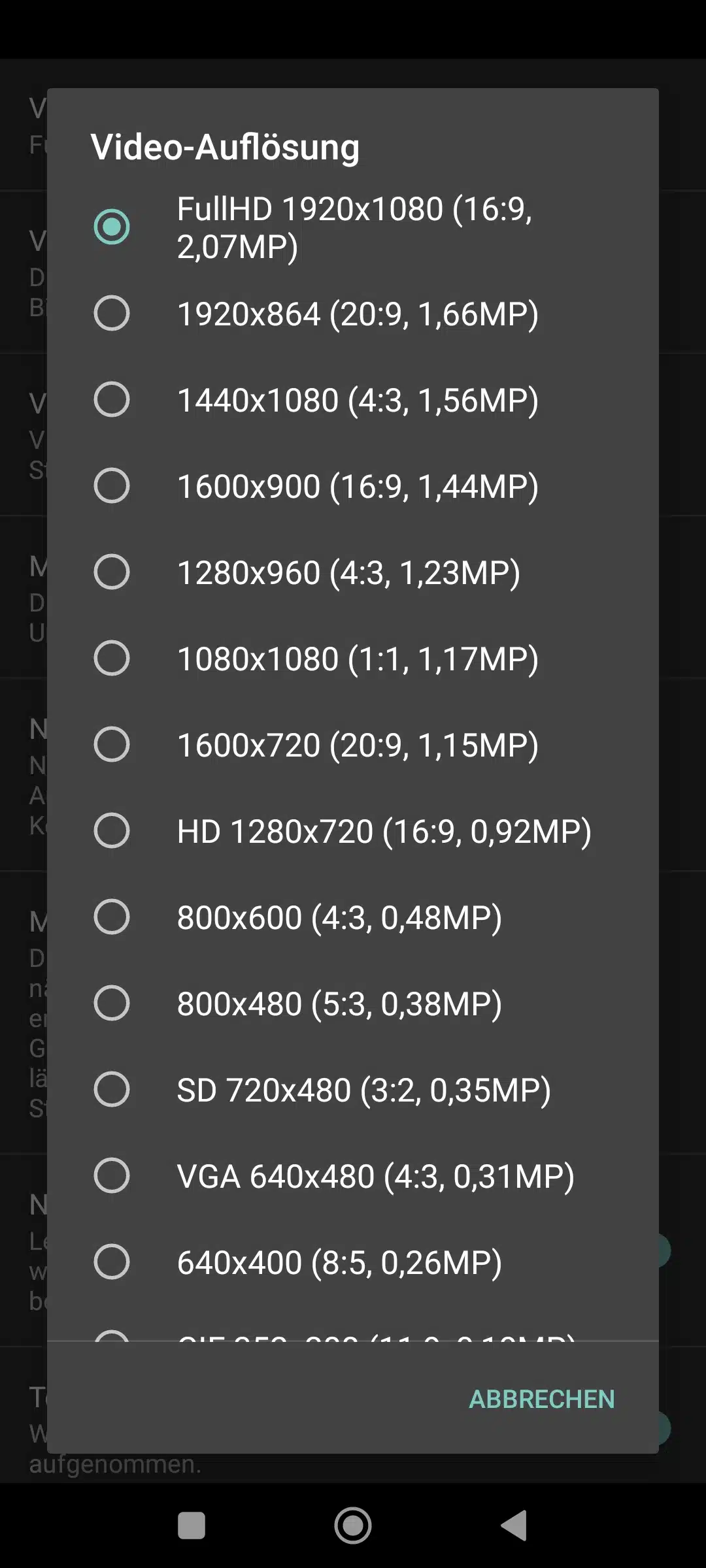Select 1600x720 (20:9) resolution

tap(353, 745)
